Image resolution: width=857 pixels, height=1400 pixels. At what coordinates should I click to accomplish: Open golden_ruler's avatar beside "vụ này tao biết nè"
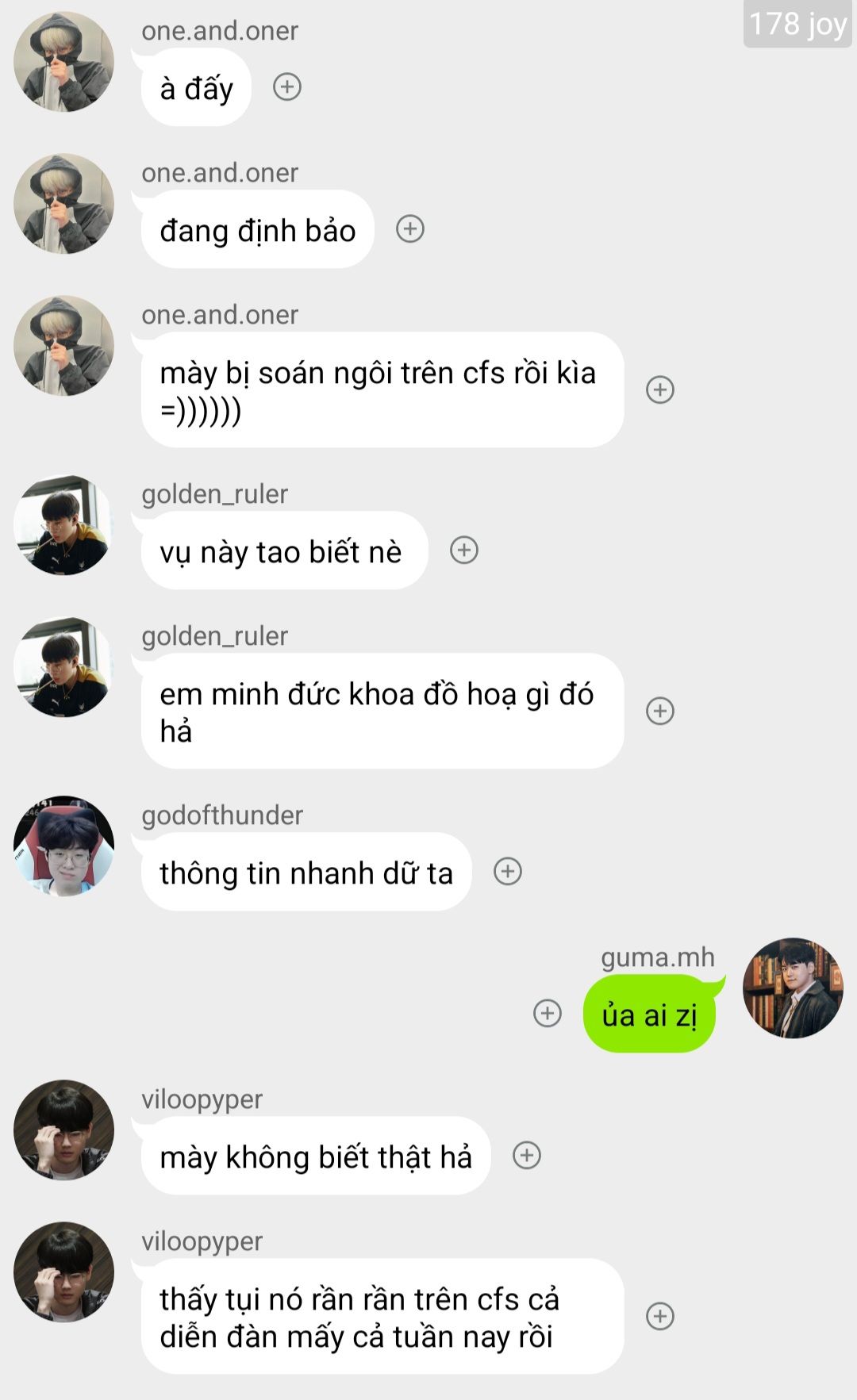pos(63,525)
